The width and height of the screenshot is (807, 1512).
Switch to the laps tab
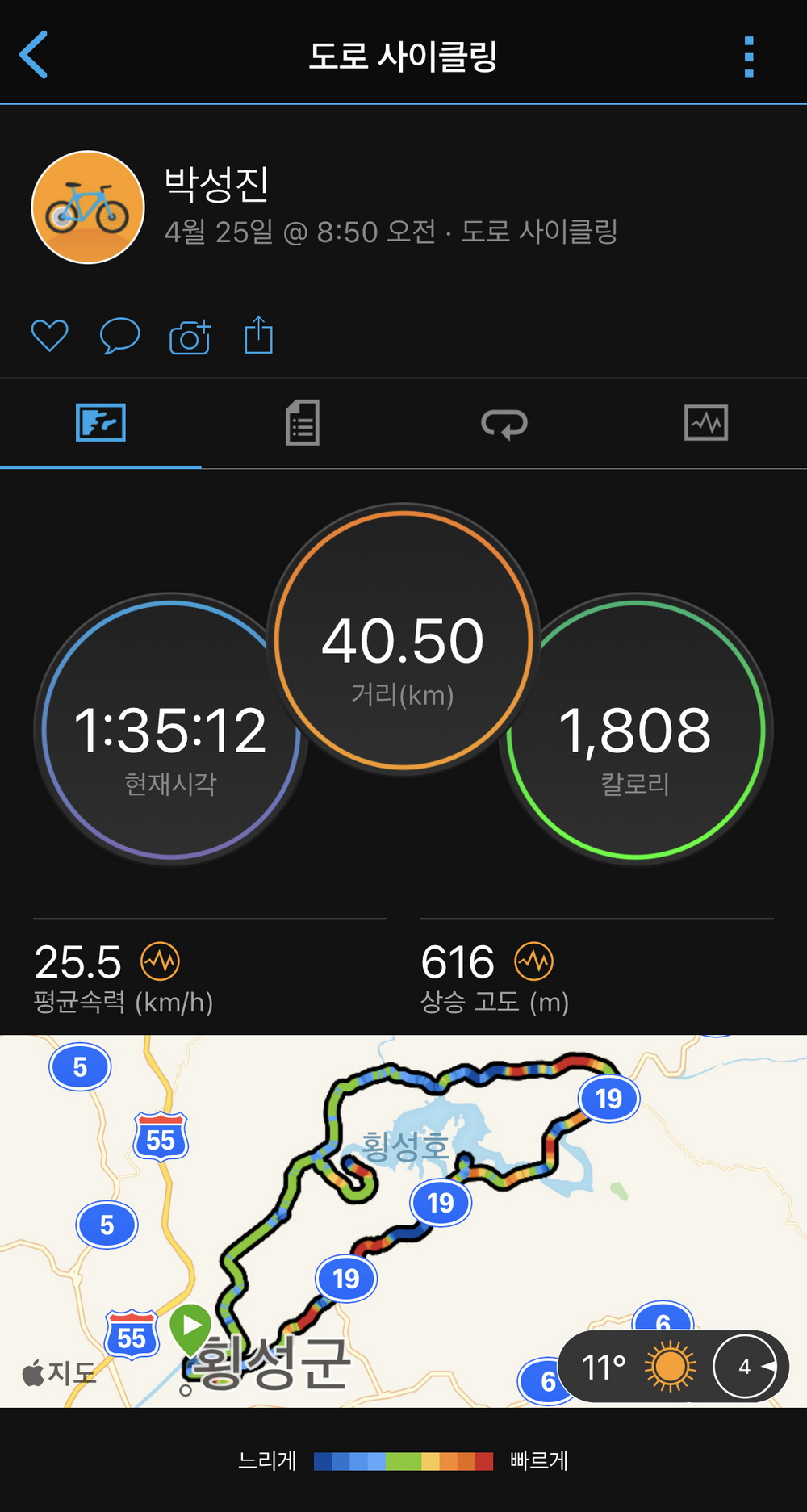point(504,422)
